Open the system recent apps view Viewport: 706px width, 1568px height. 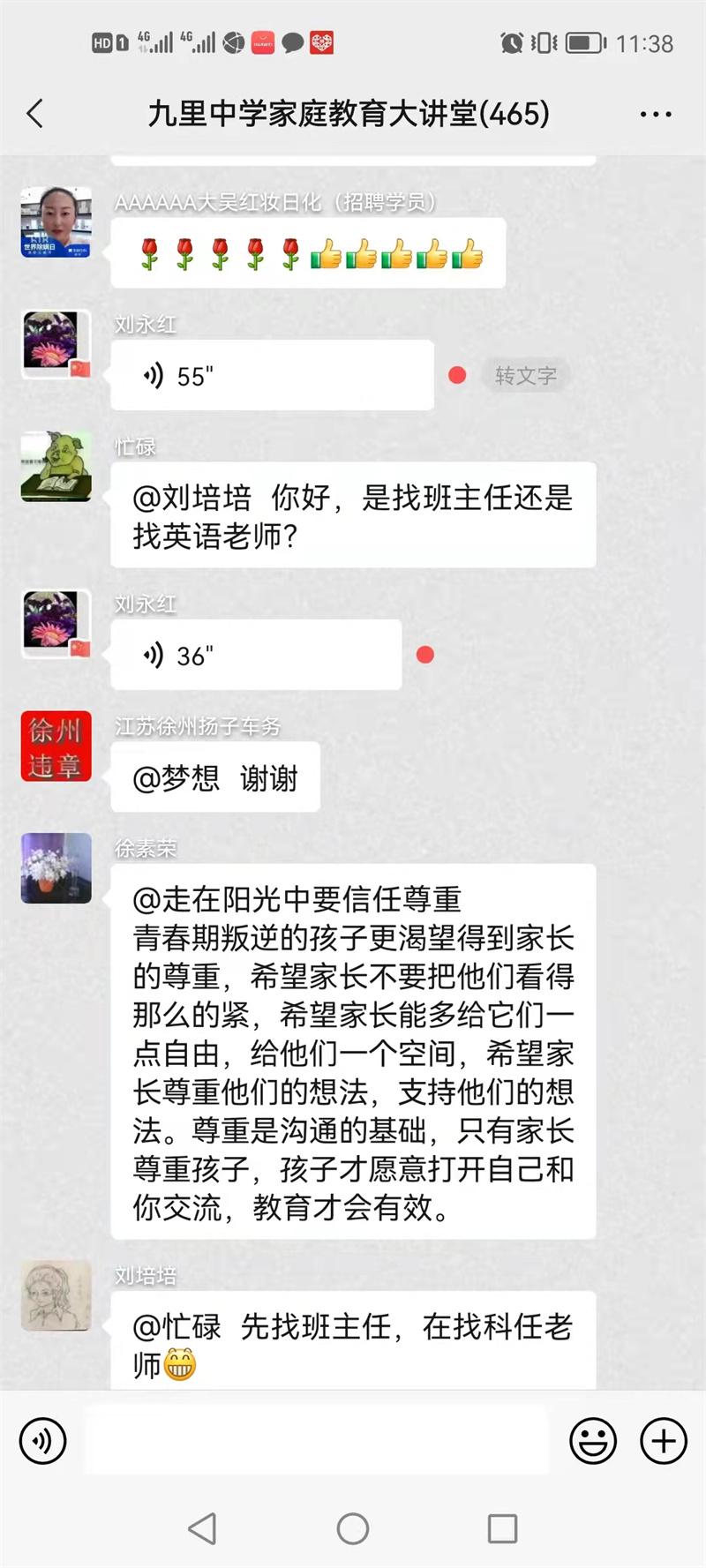[502, 1528]
